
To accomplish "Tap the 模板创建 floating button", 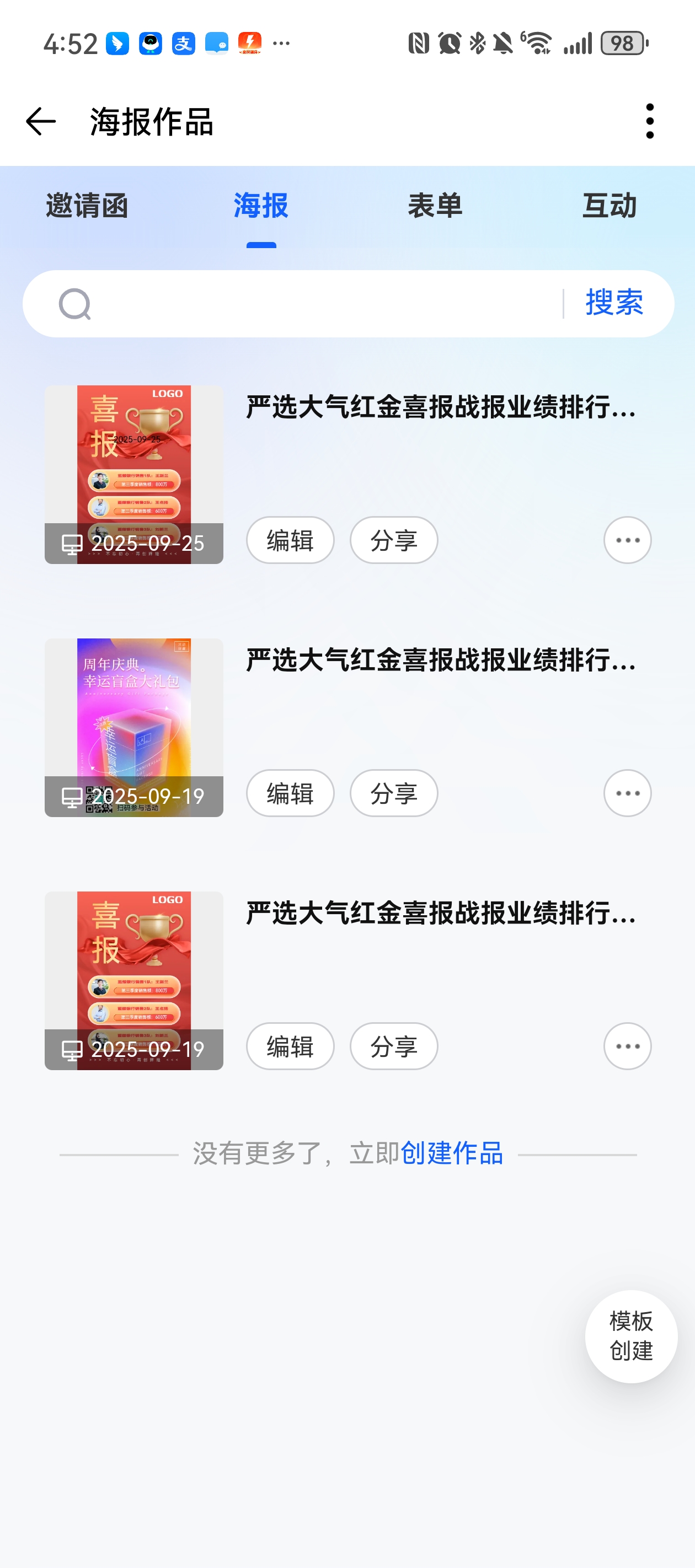I will point(631,1336).
